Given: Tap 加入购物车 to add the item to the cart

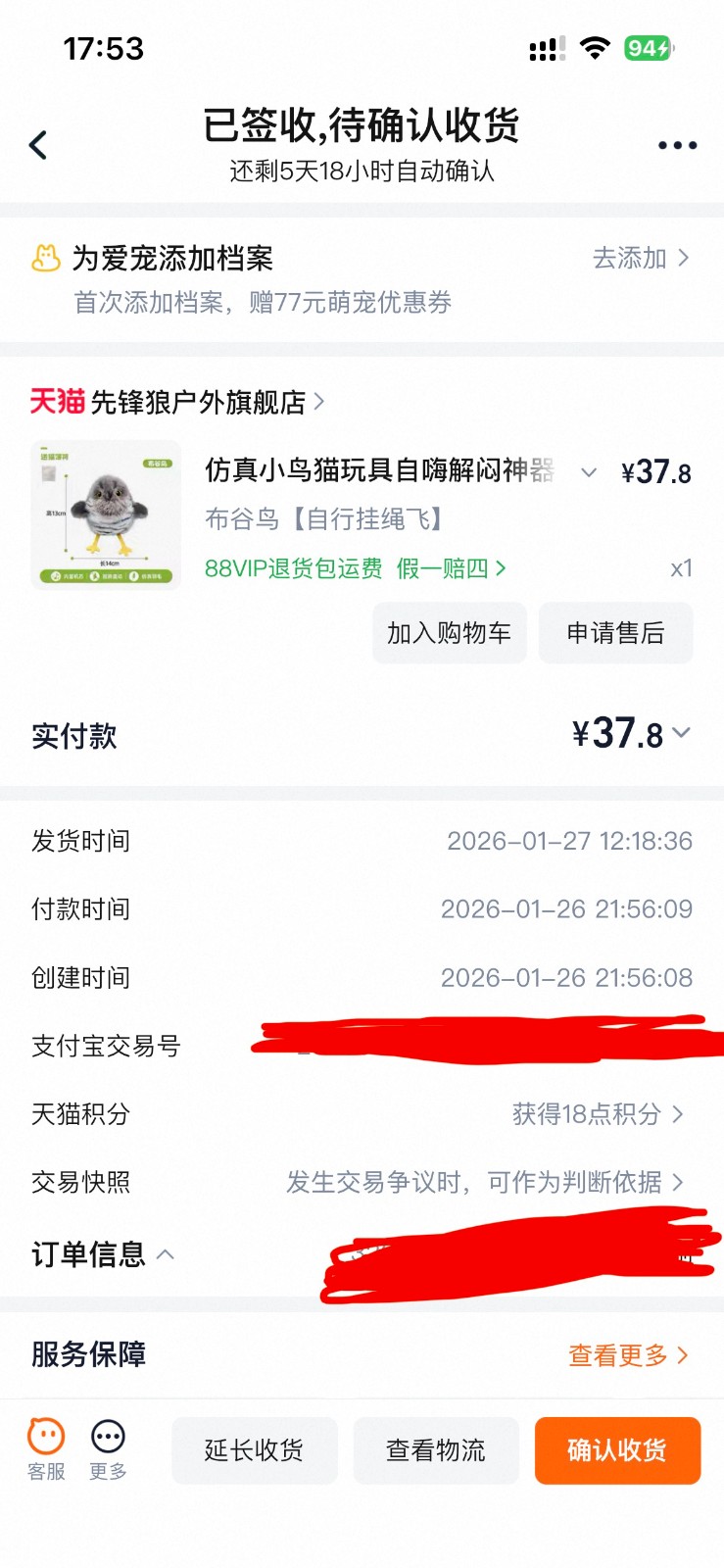Looking at the screenshot, I should click(449, 633).
